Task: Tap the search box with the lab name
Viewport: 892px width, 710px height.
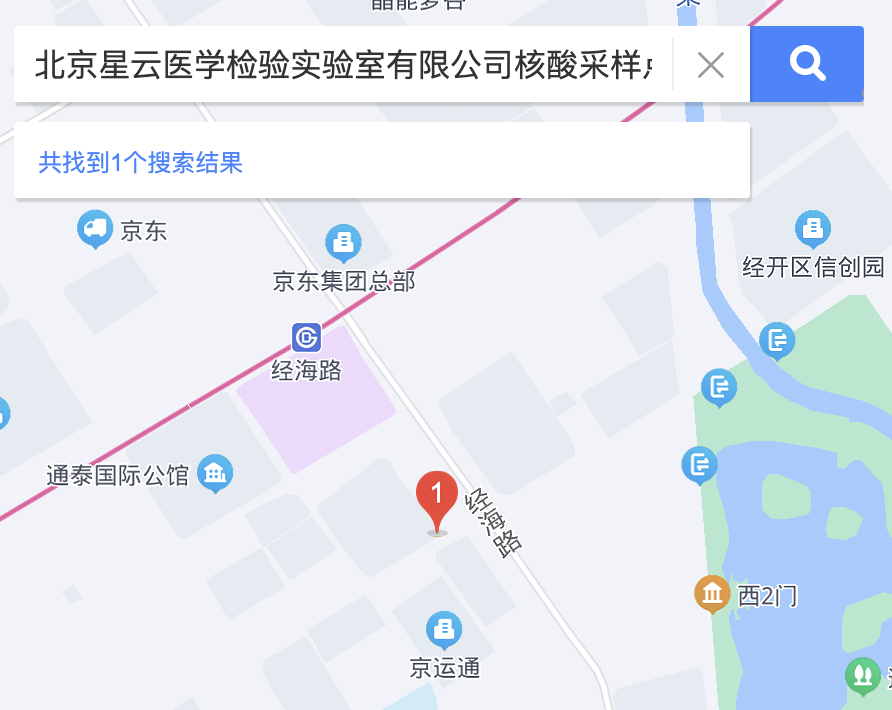Action: 340,66
